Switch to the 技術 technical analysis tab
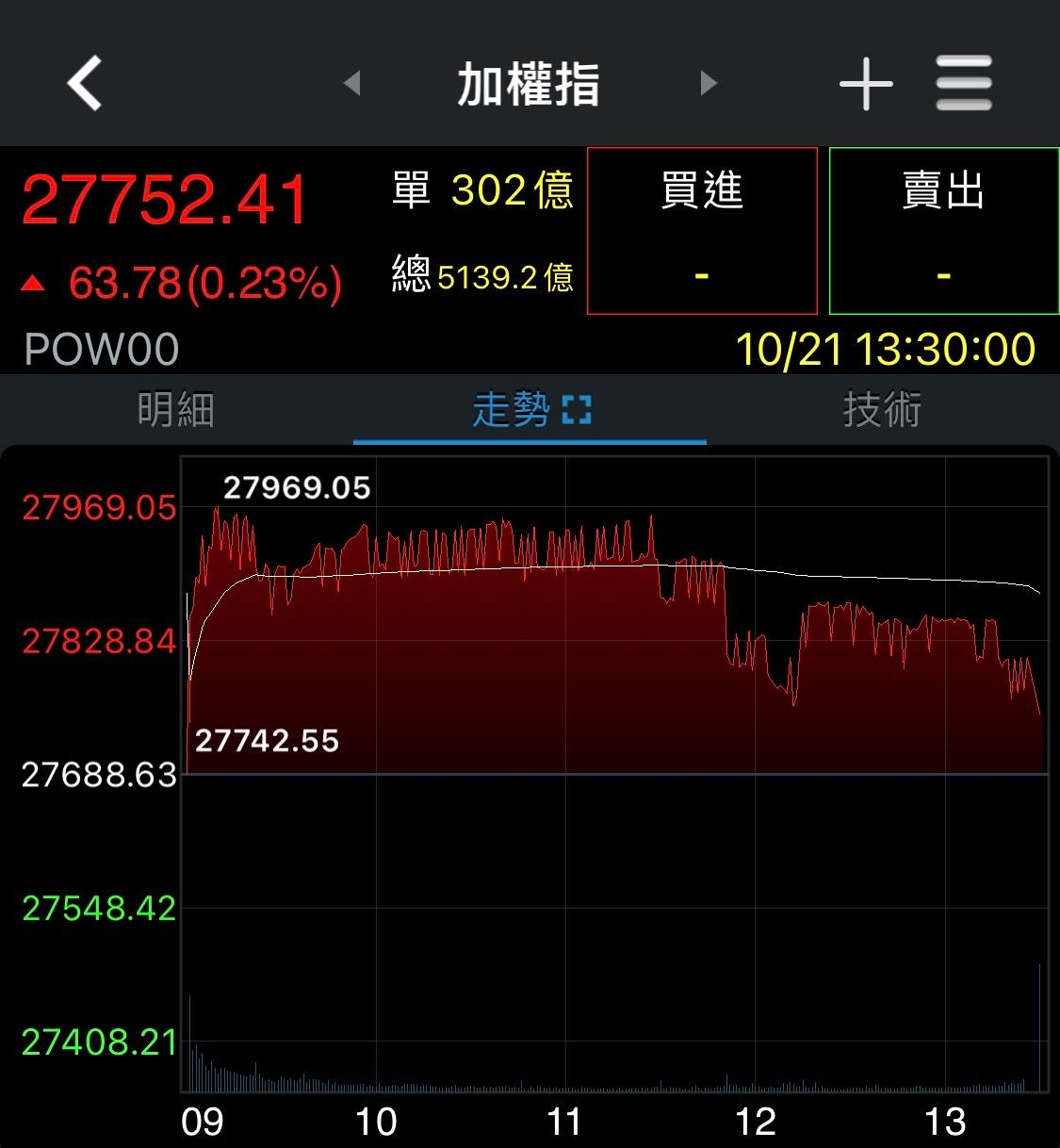The image size is (1060, 1148). (882, 409)
